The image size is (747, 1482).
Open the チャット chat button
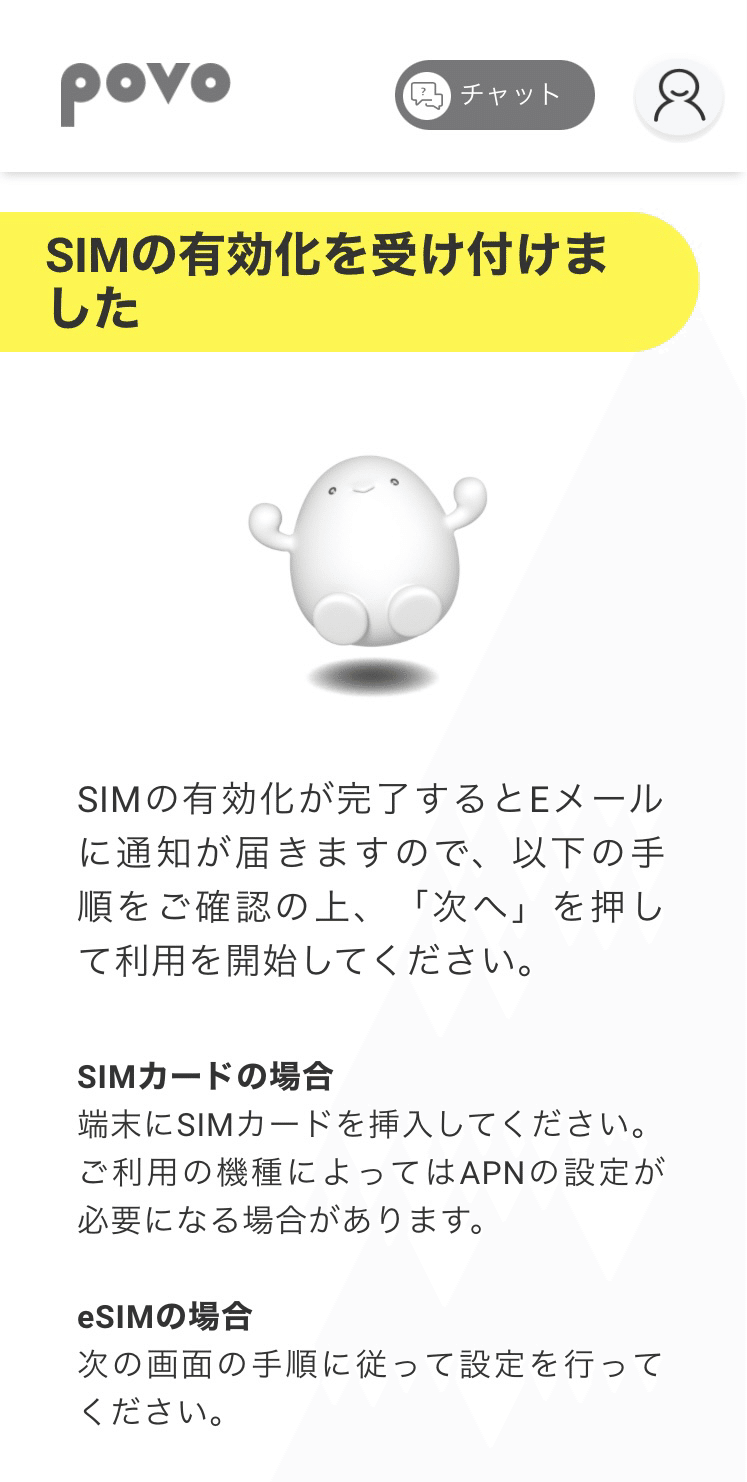[x=495, y=95]
